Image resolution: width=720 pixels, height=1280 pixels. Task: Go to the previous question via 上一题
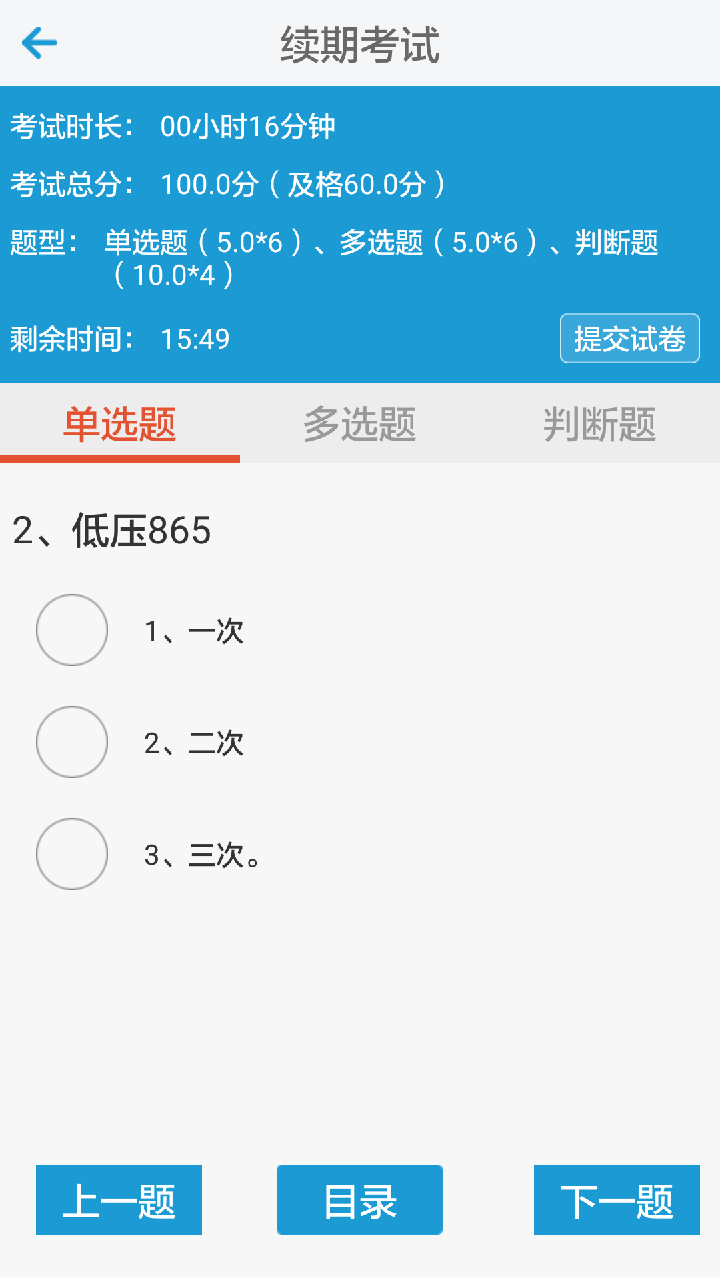(118, 1200)
